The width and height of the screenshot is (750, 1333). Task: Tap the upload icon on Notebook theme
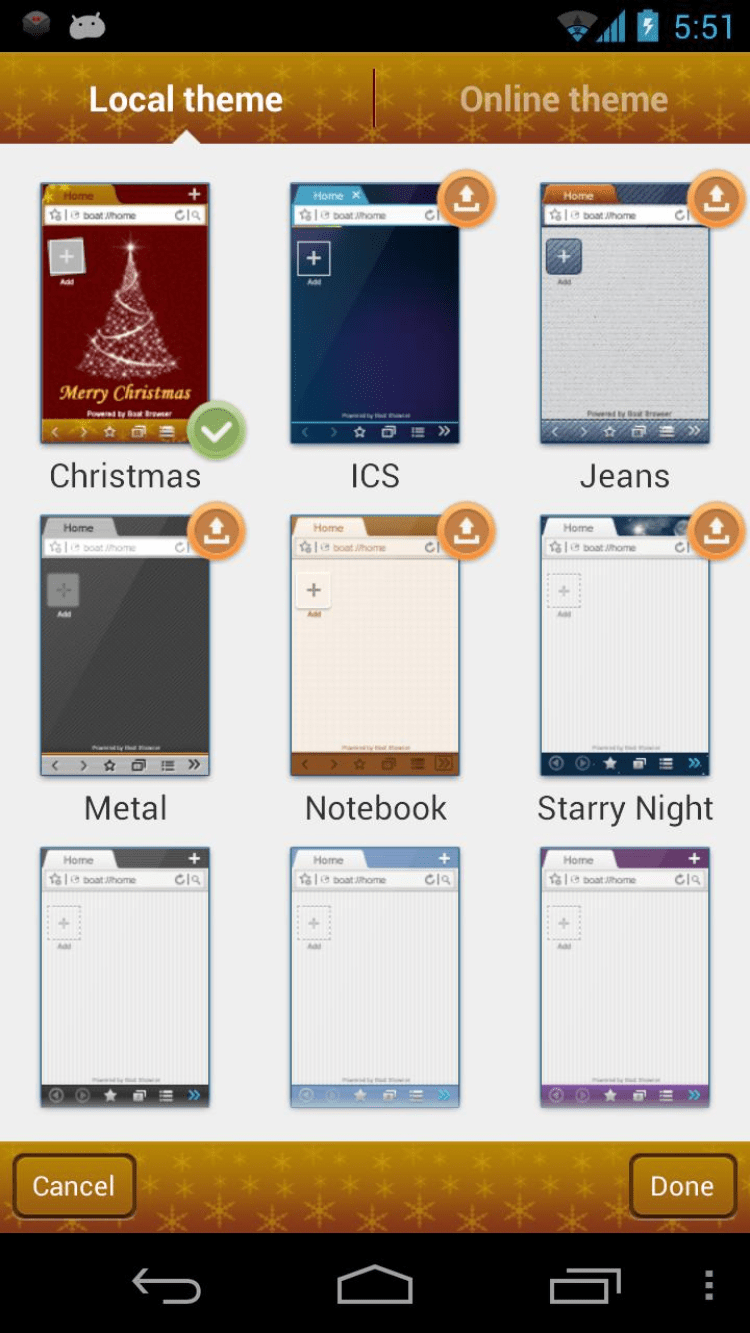click(x=466, y=531)
